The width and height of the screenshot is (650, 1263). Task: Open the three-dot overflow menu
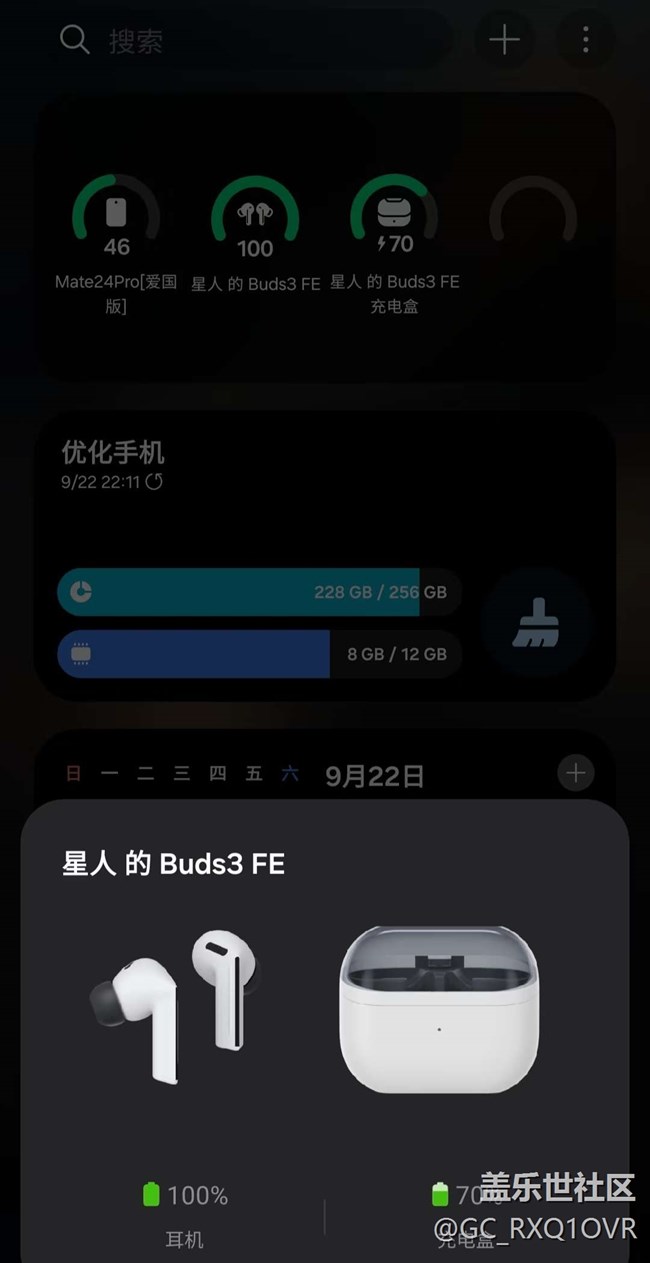585,40
